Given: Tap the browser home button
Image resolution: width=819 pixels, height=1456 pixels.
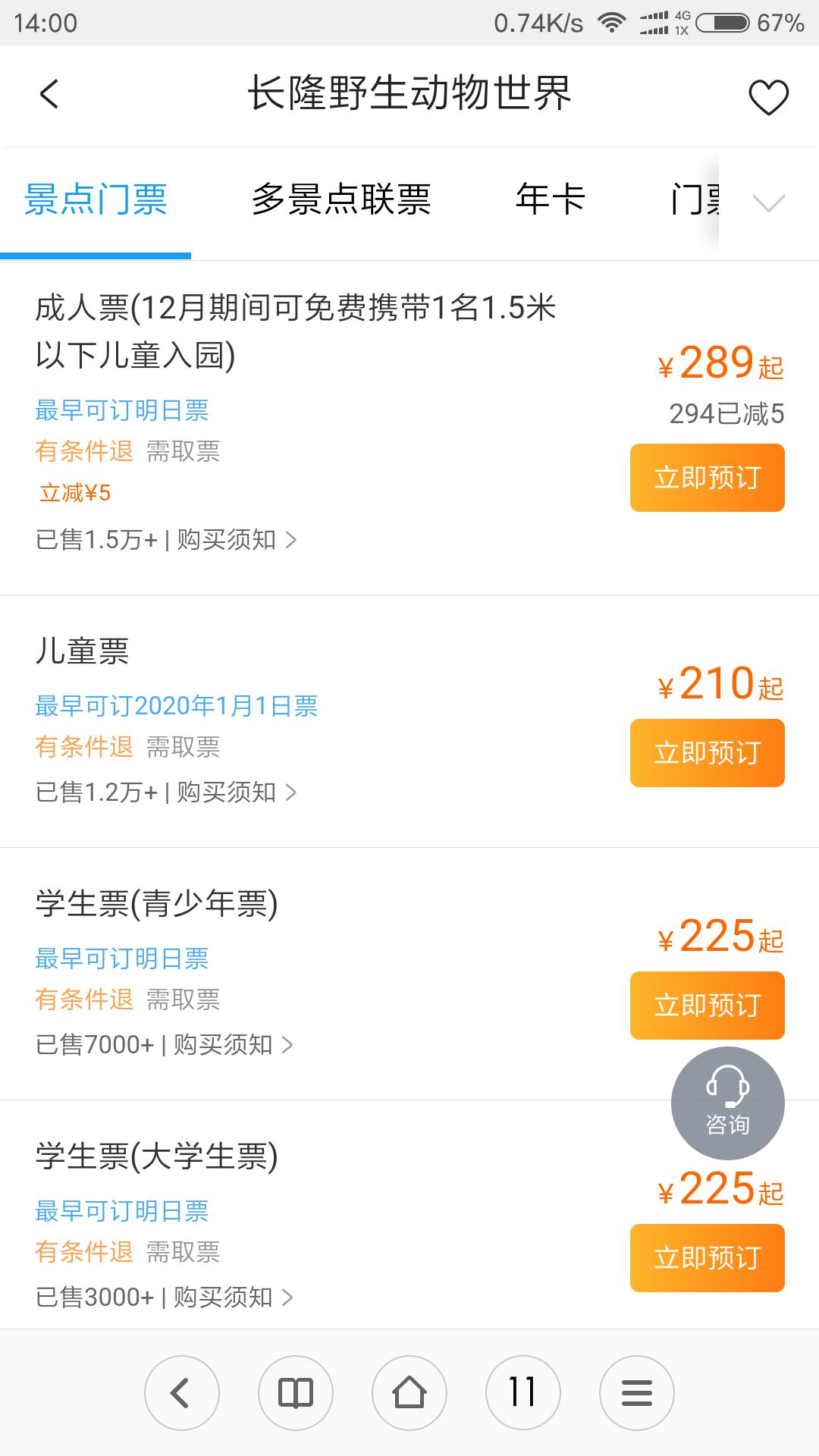Looking at the screenshot, I should [x=409, y=1393].
